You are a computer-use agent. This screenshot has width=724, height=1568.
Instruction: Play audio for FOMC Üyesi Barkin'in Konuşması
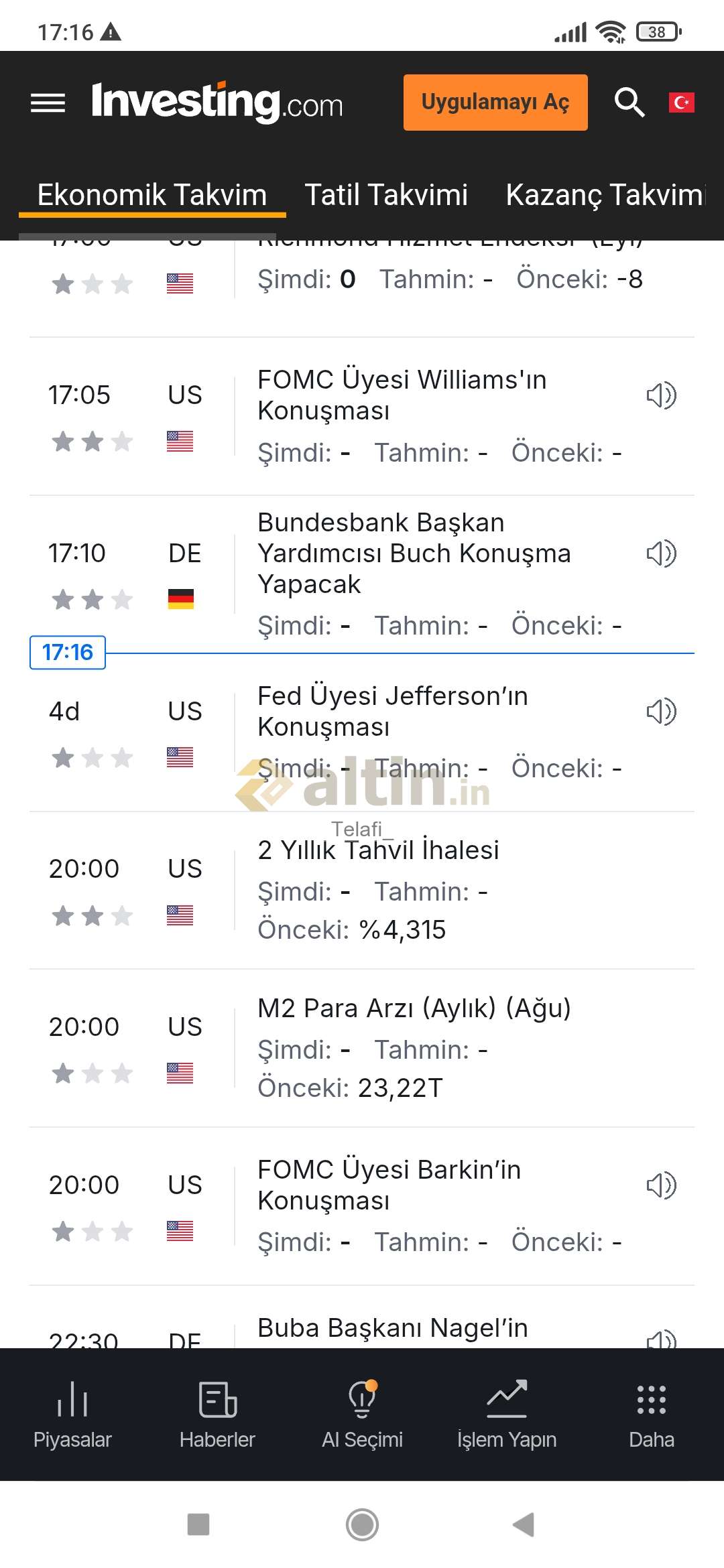(661, 1185)
